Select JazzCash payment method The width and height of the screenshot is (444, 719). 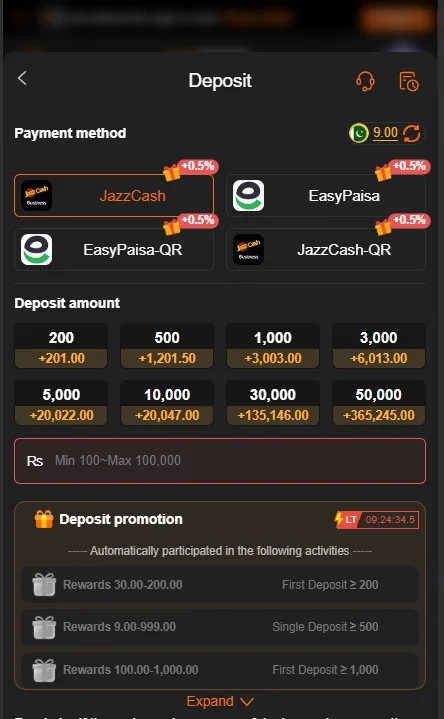tap(114, 196)
